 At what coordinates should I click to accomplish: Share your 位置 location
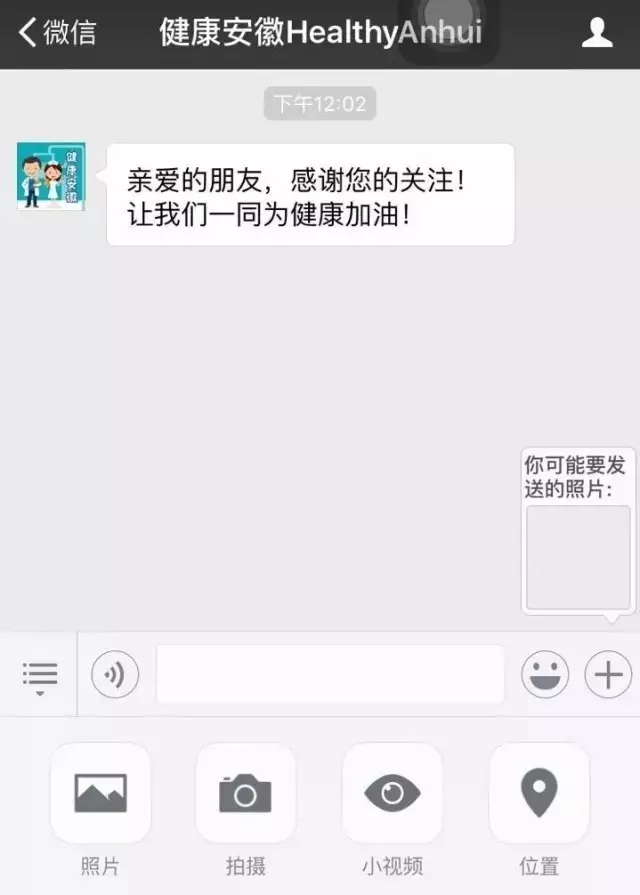tap(539, 793)
